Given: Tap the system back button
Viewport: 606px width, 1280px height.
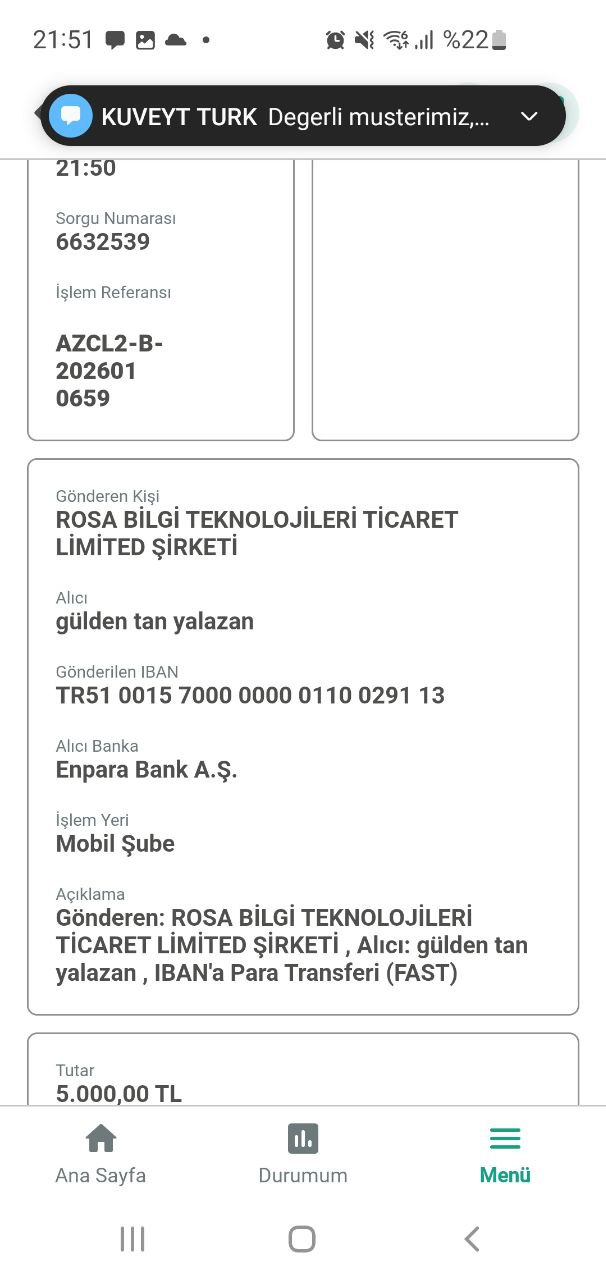Looking at the screenshot, I should tap(473, 1239).
